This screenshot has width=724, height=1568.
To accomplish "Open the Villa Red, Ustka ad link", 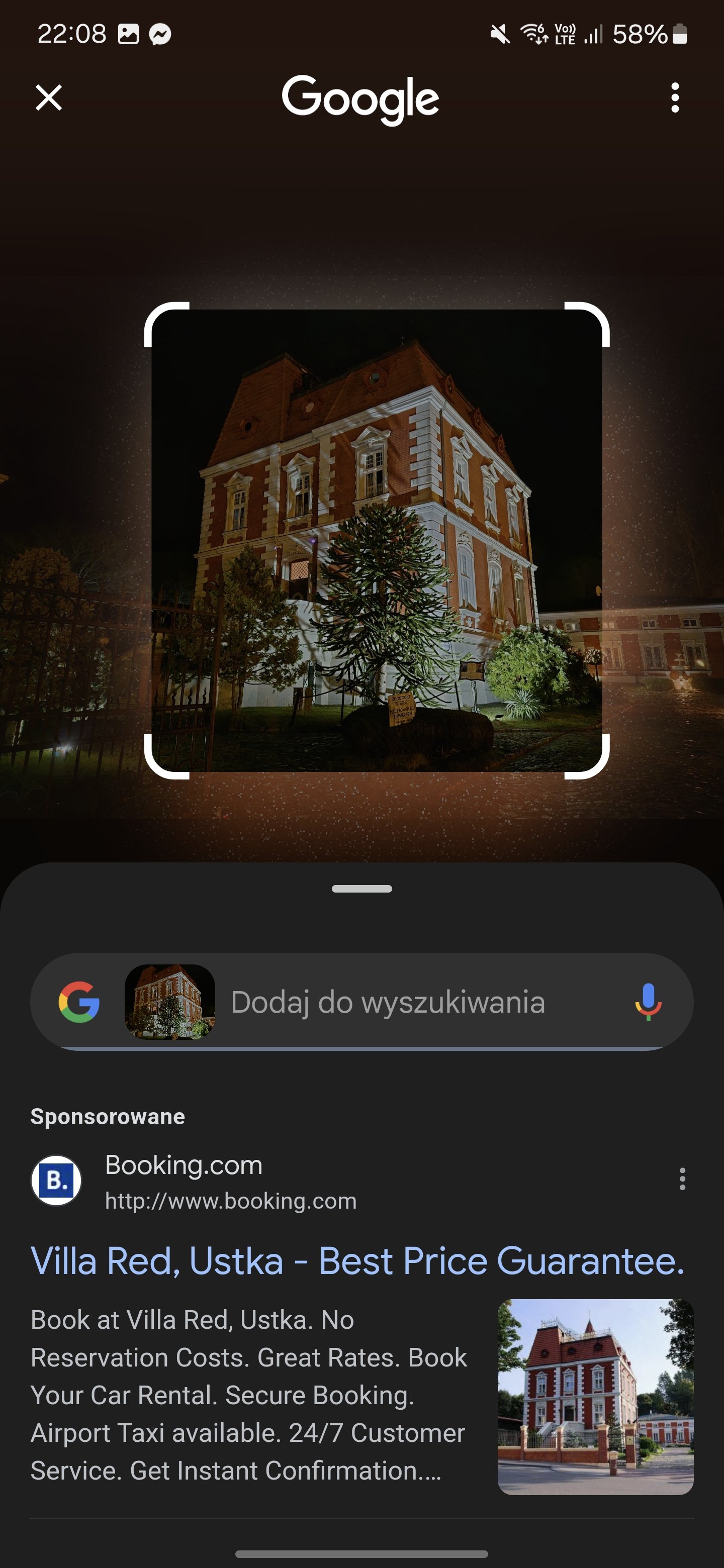I will 358,1260.
